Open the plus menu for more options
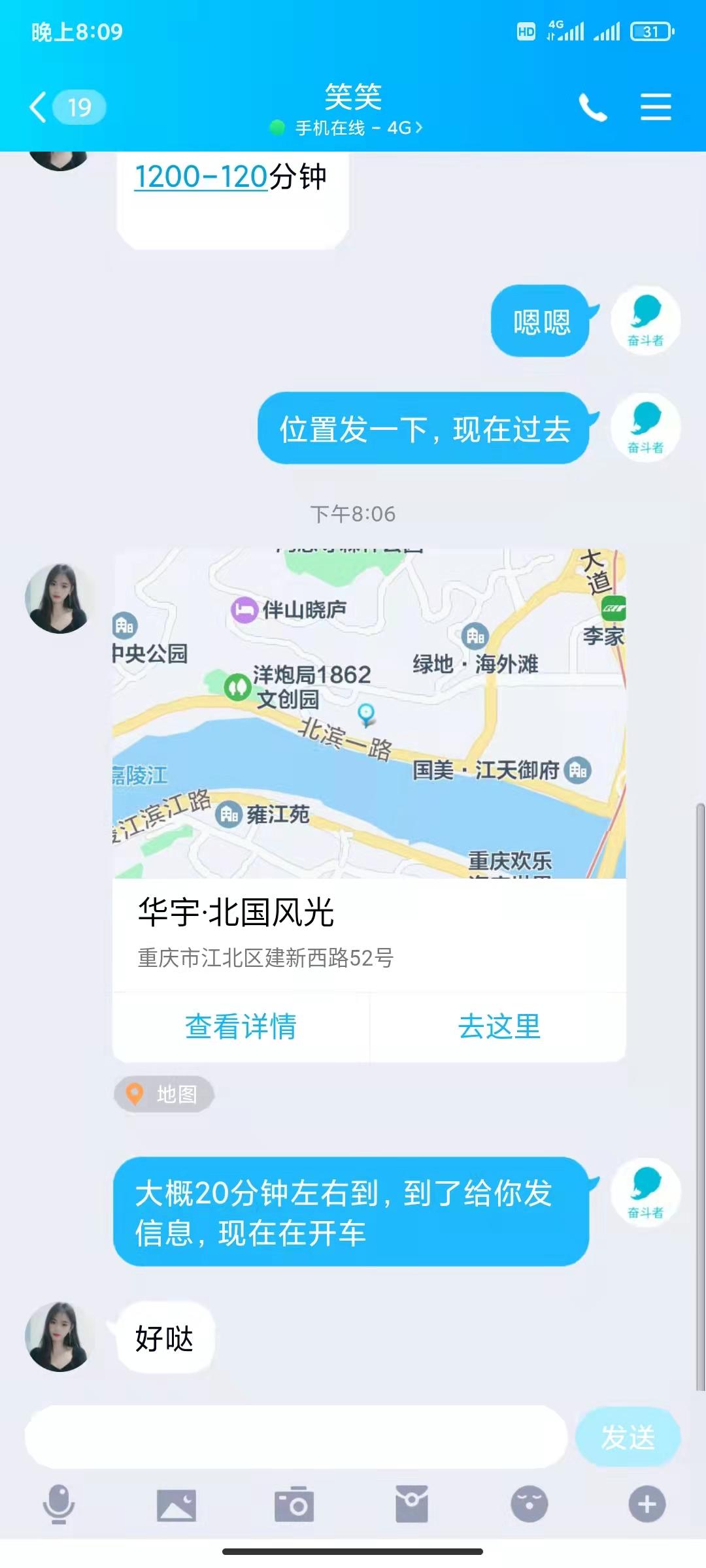706x1568 pixels. [x=647, y=1504]
